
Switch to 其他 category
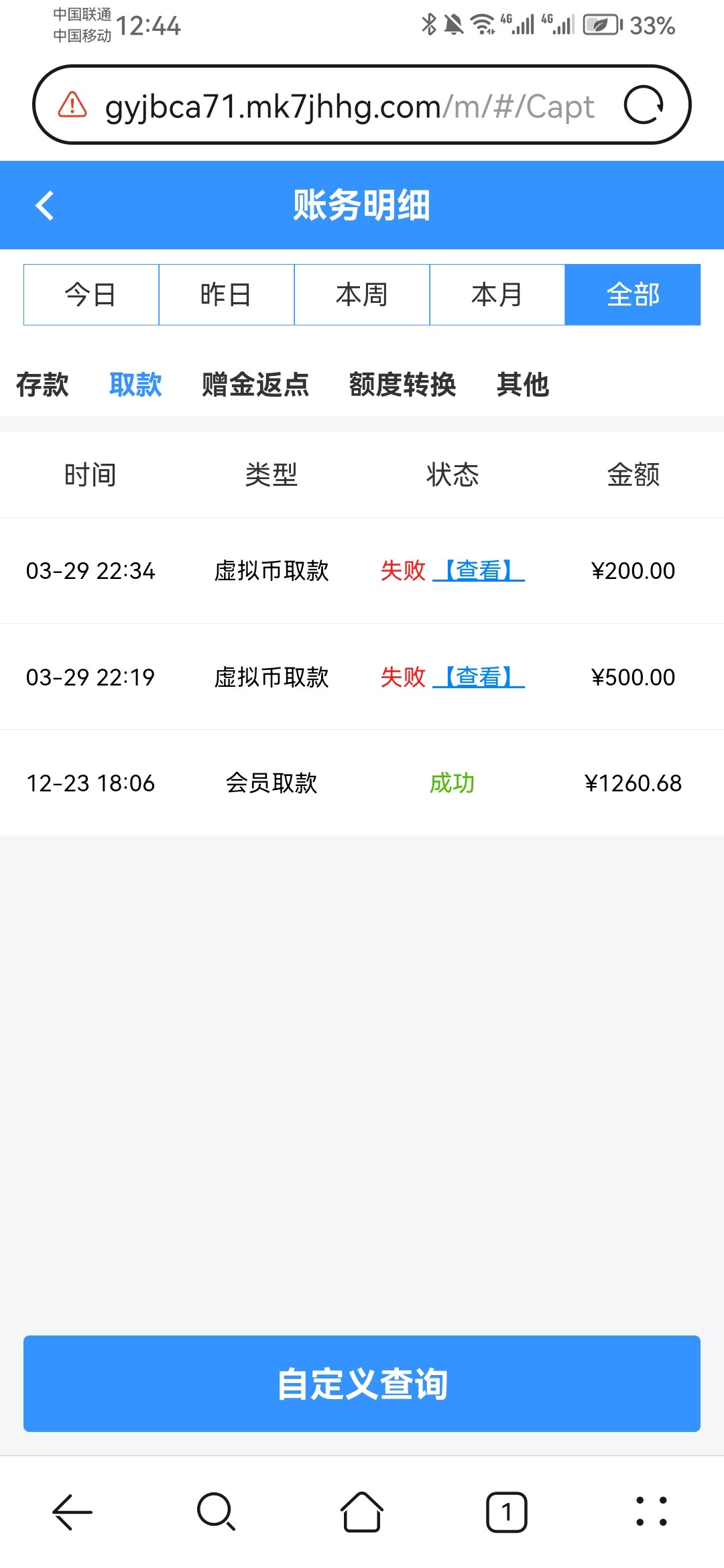523,385
